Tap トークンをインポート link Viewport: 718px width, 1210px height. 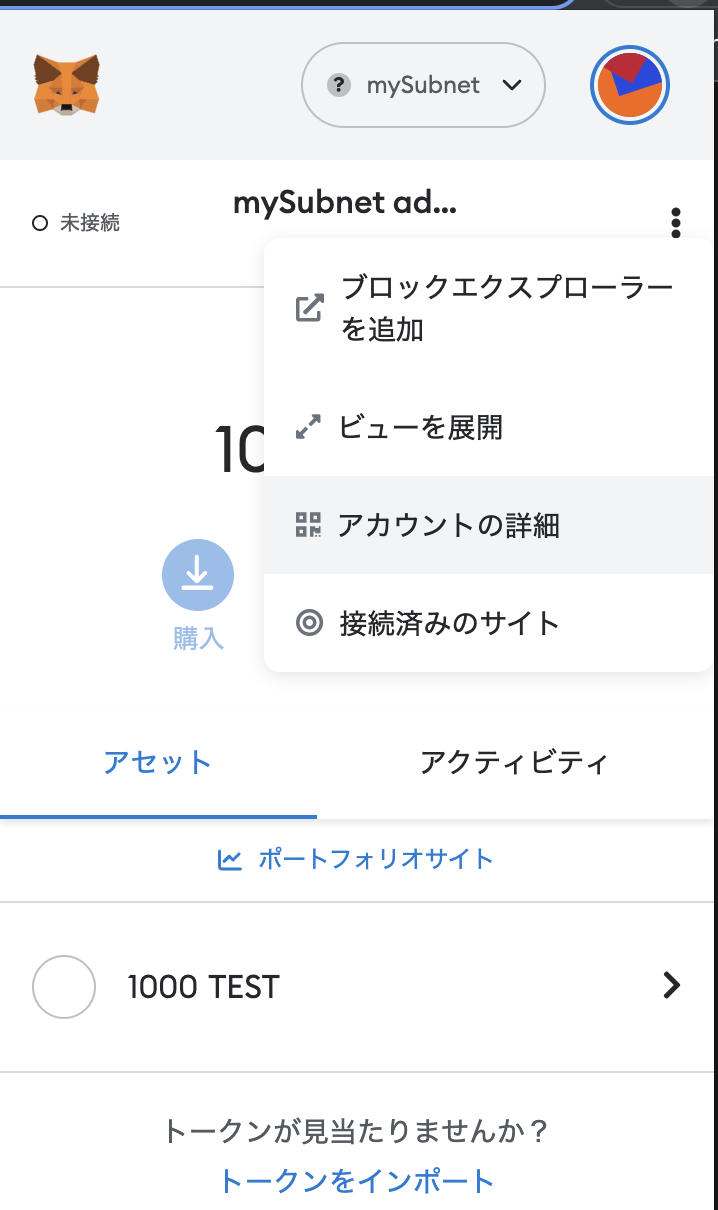(357, 1181)
